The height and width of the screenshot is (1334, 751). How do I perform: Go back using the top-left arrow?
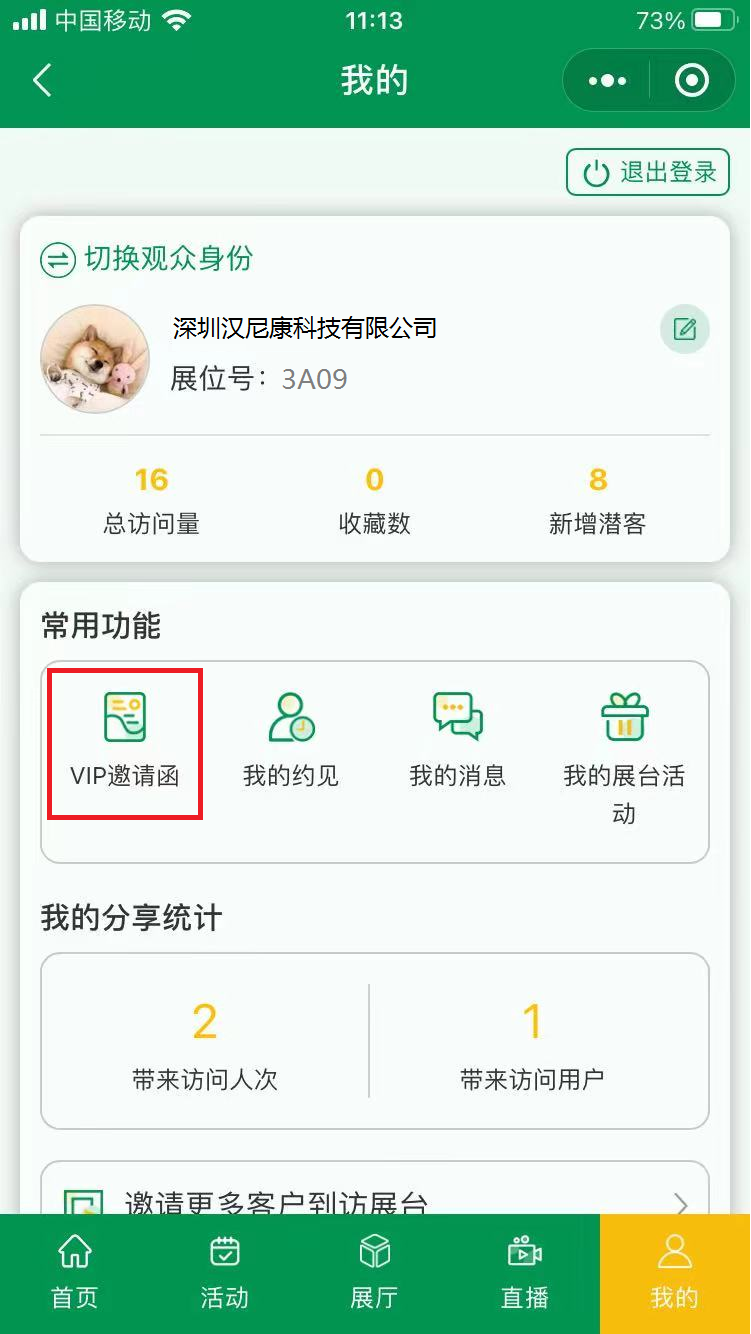click(42, 81)
